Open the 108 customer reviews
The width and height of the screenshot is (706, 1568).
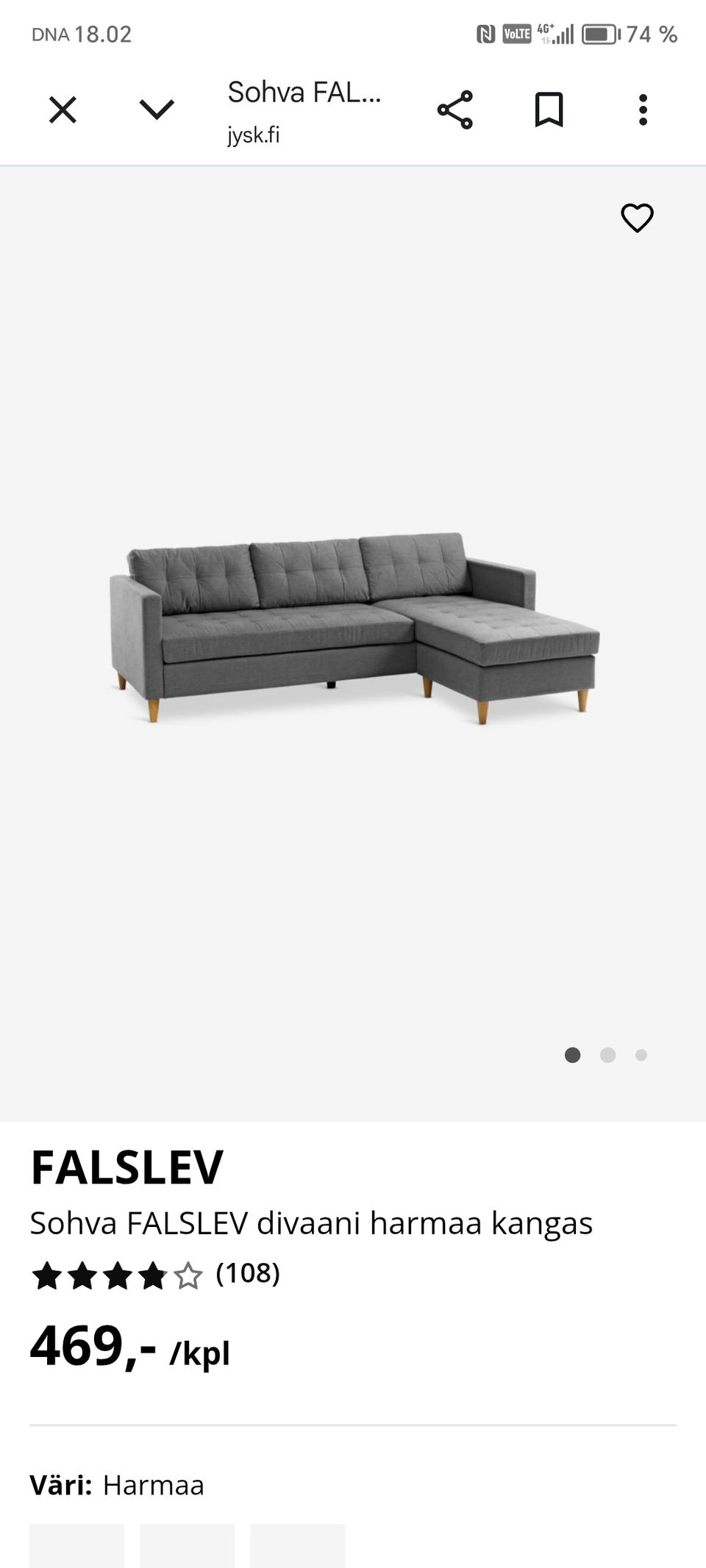[x=248, y=1273]
